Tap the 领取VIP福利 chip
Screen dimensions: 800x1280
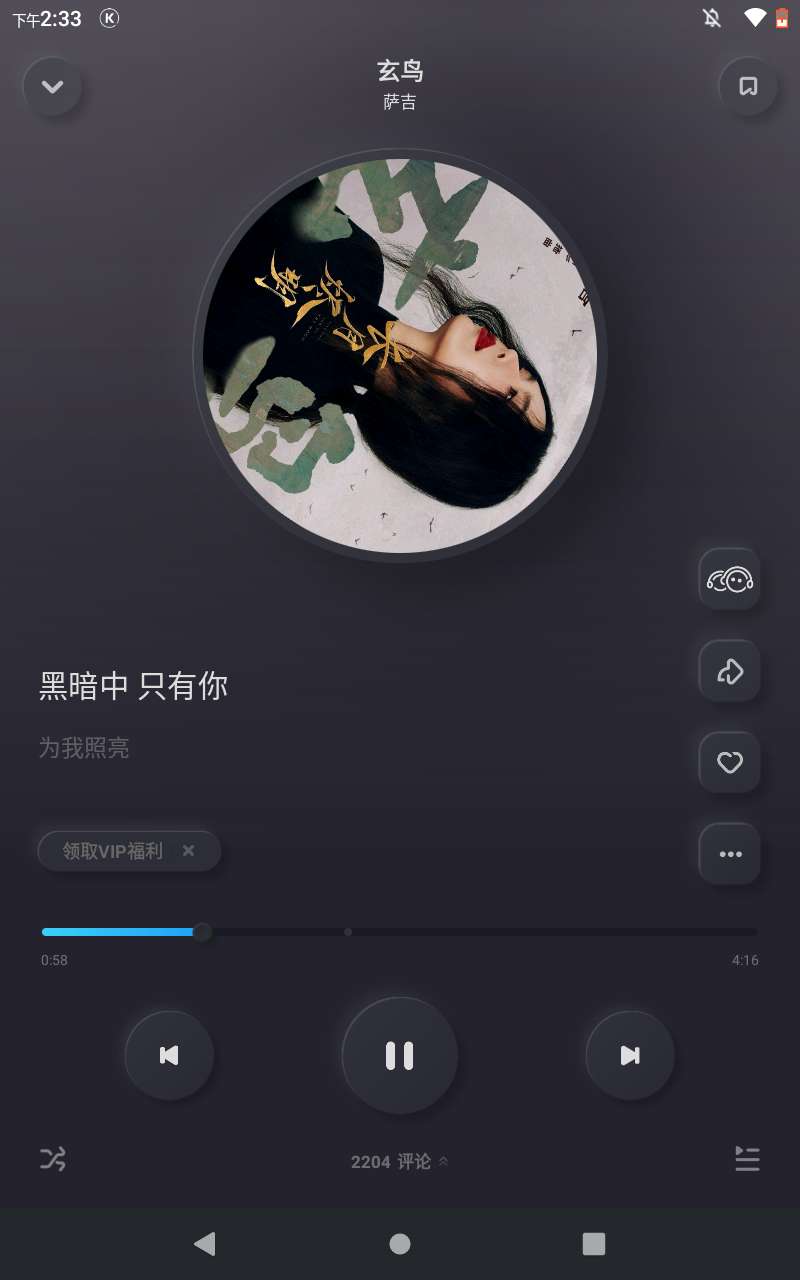pos(113,851)
